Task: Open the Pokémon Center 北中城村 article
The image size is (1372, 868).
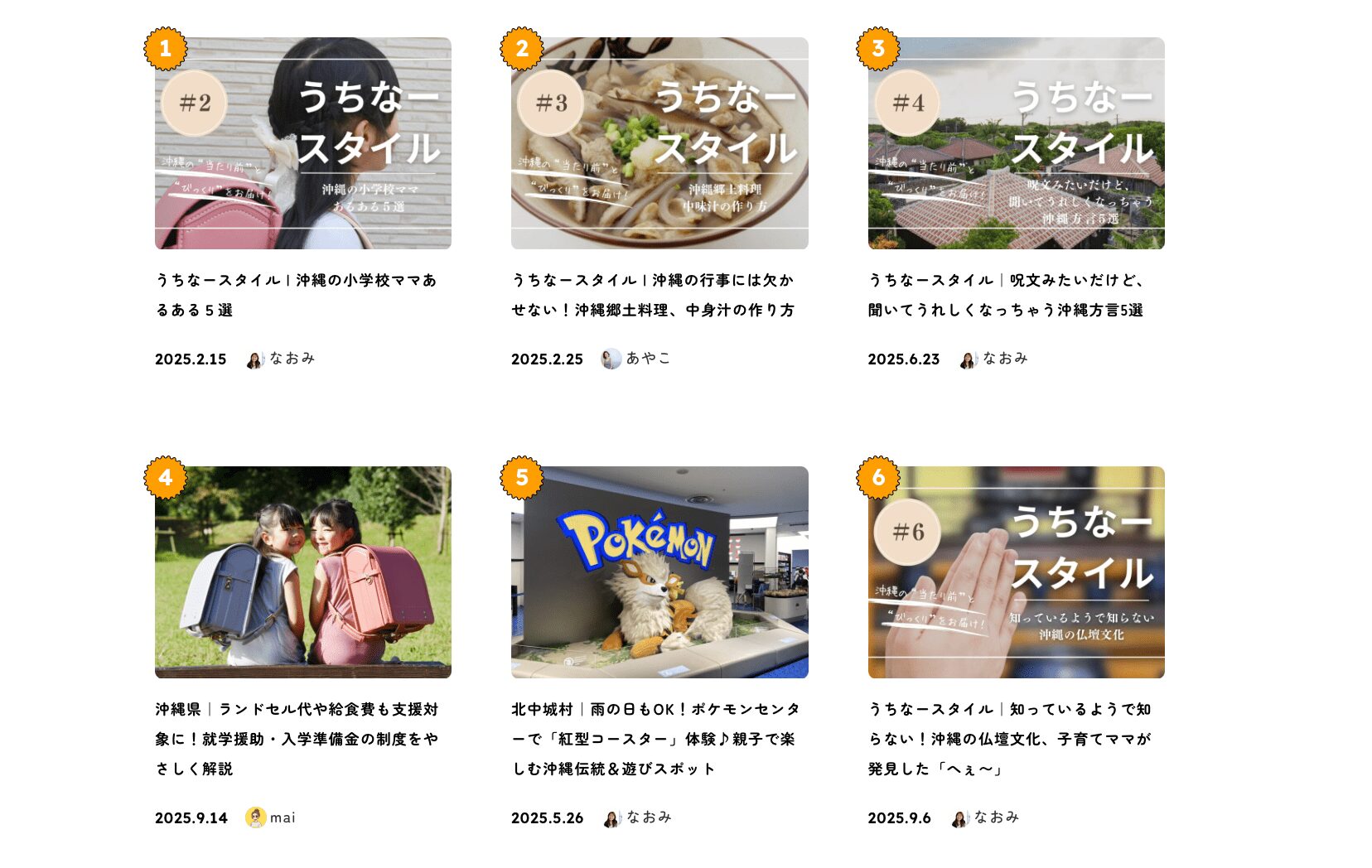Action: pos(659,572)
